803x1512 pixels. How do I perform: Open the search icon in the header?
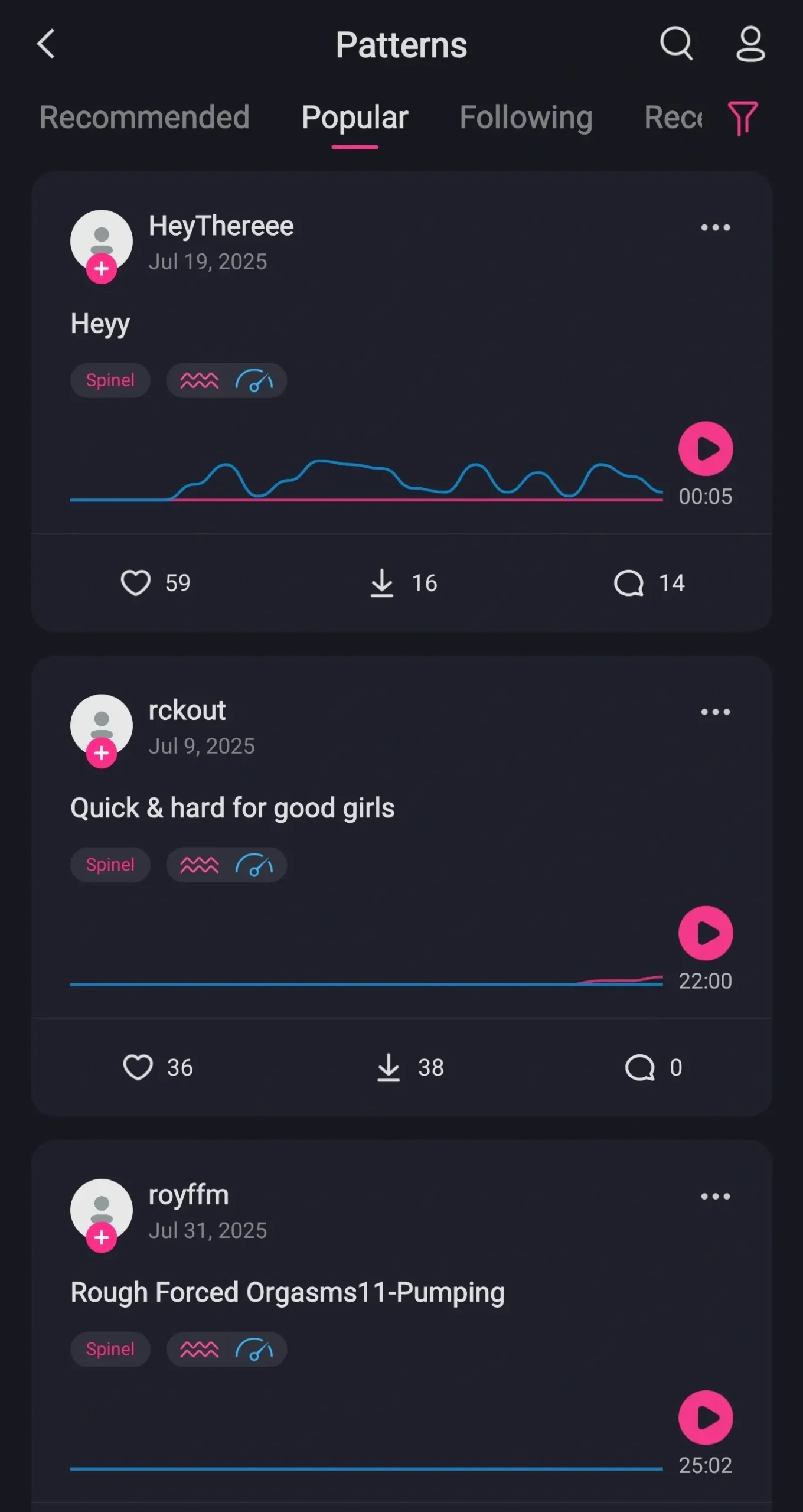[675, 44]
